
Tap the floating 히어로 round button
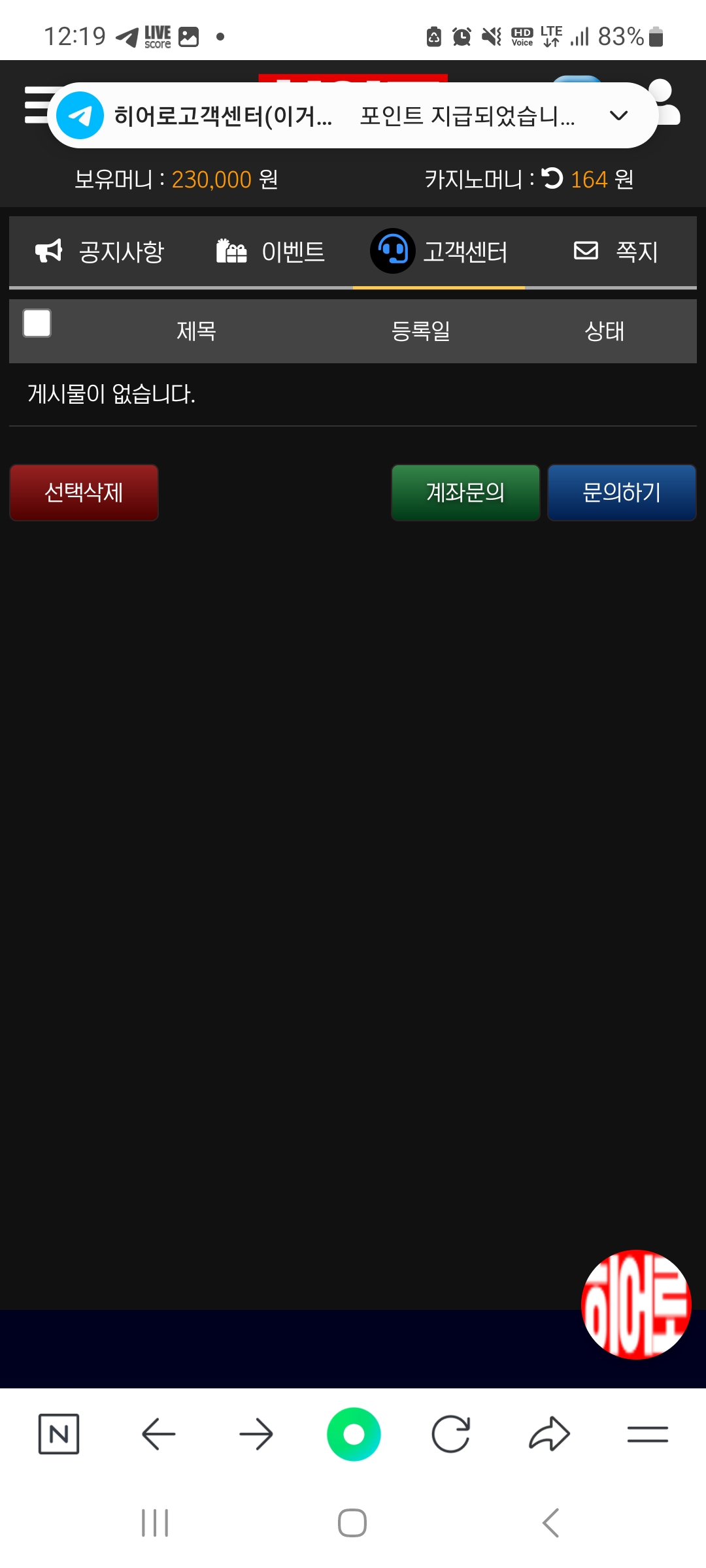click(x=636, y=1305)
